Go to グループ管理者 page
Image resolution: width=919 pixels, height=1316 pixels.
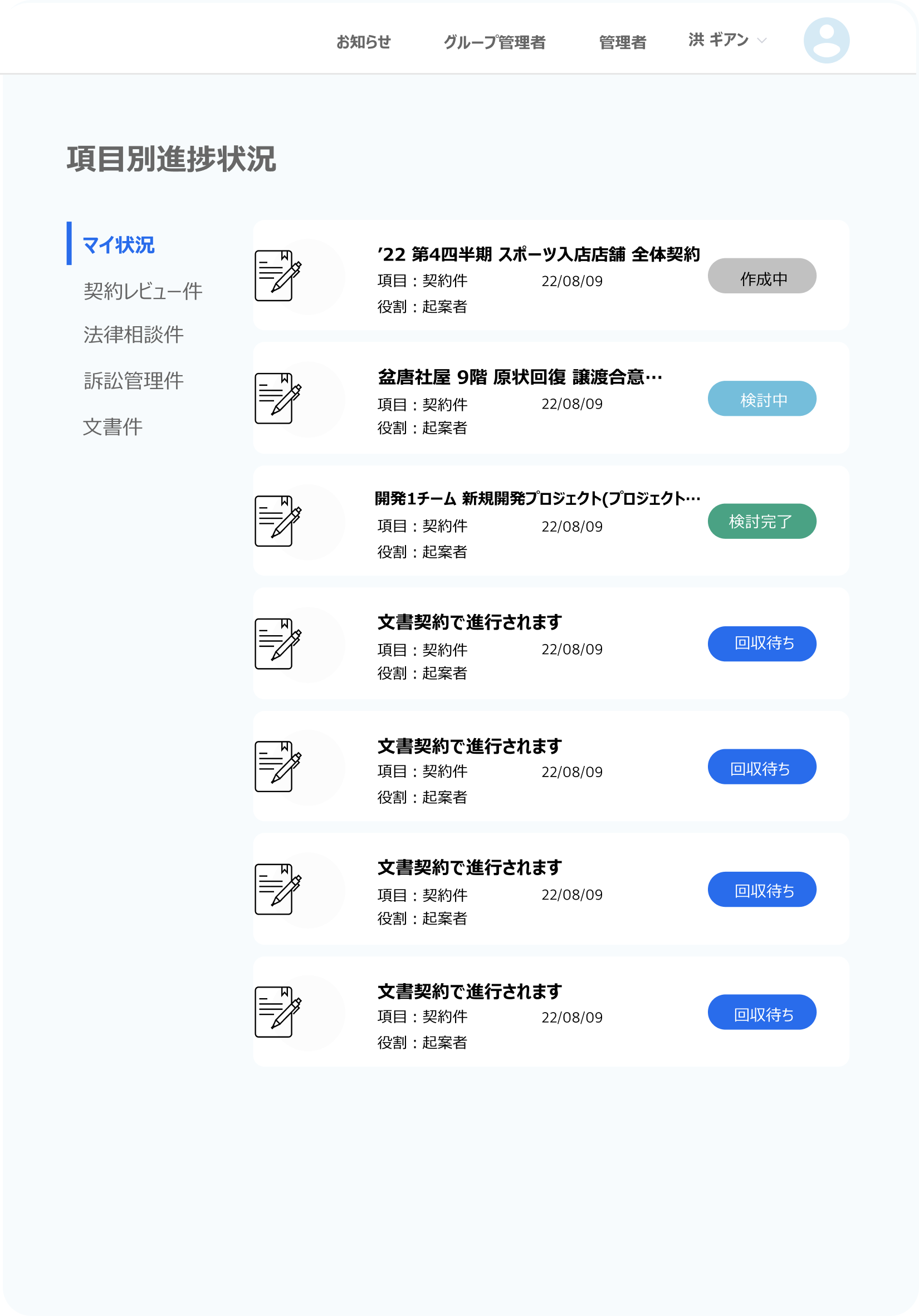(494, 42)
